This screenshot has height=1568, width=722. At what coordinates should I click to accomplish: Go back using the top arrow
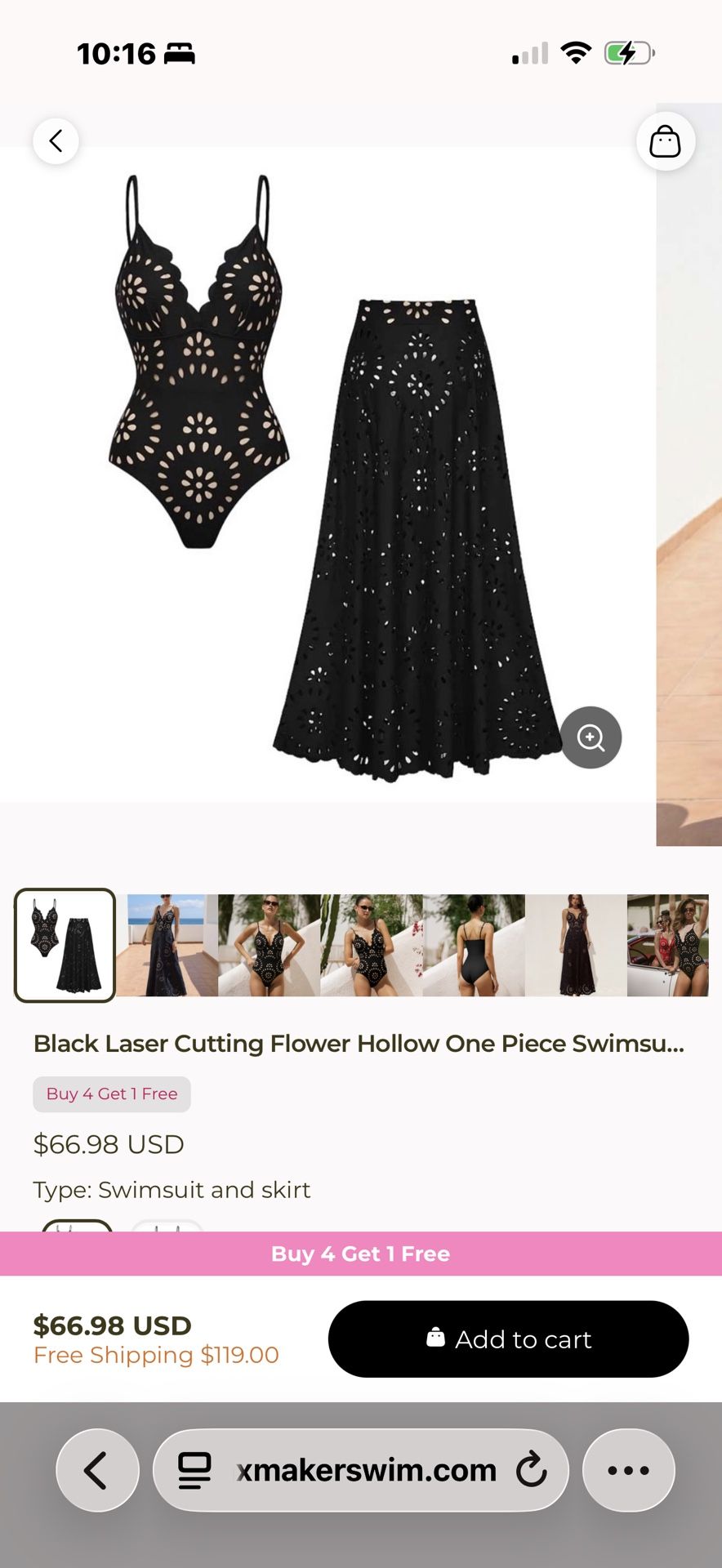coord(56,141)
